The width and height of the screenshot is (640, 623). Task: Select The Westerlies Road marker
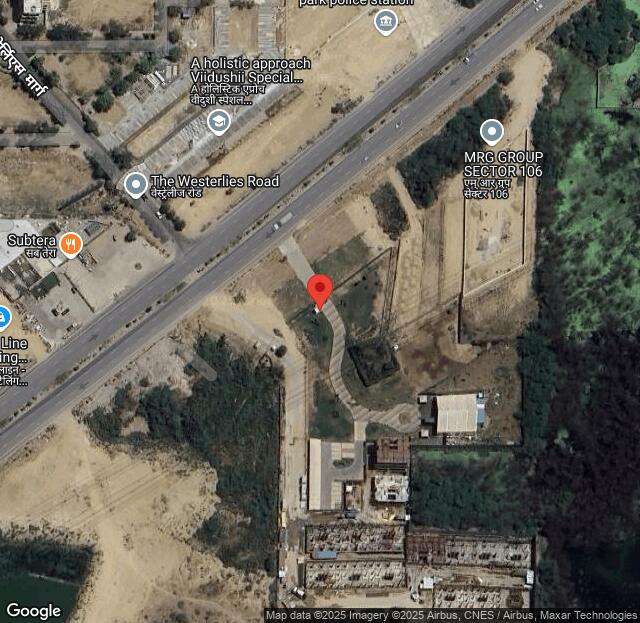tap(136, 184)
